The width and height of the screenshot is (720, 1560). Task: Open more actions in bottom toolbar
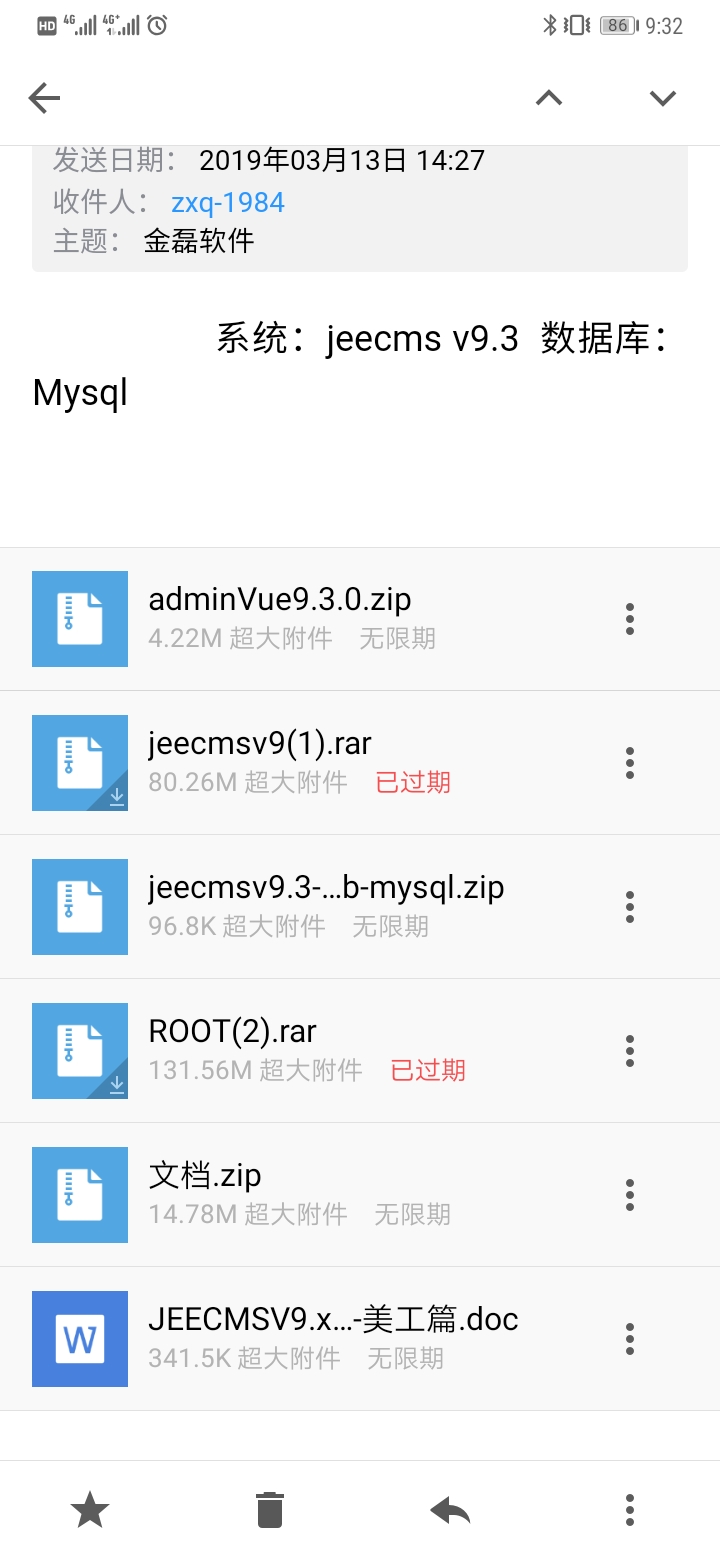coord(630,1509)
